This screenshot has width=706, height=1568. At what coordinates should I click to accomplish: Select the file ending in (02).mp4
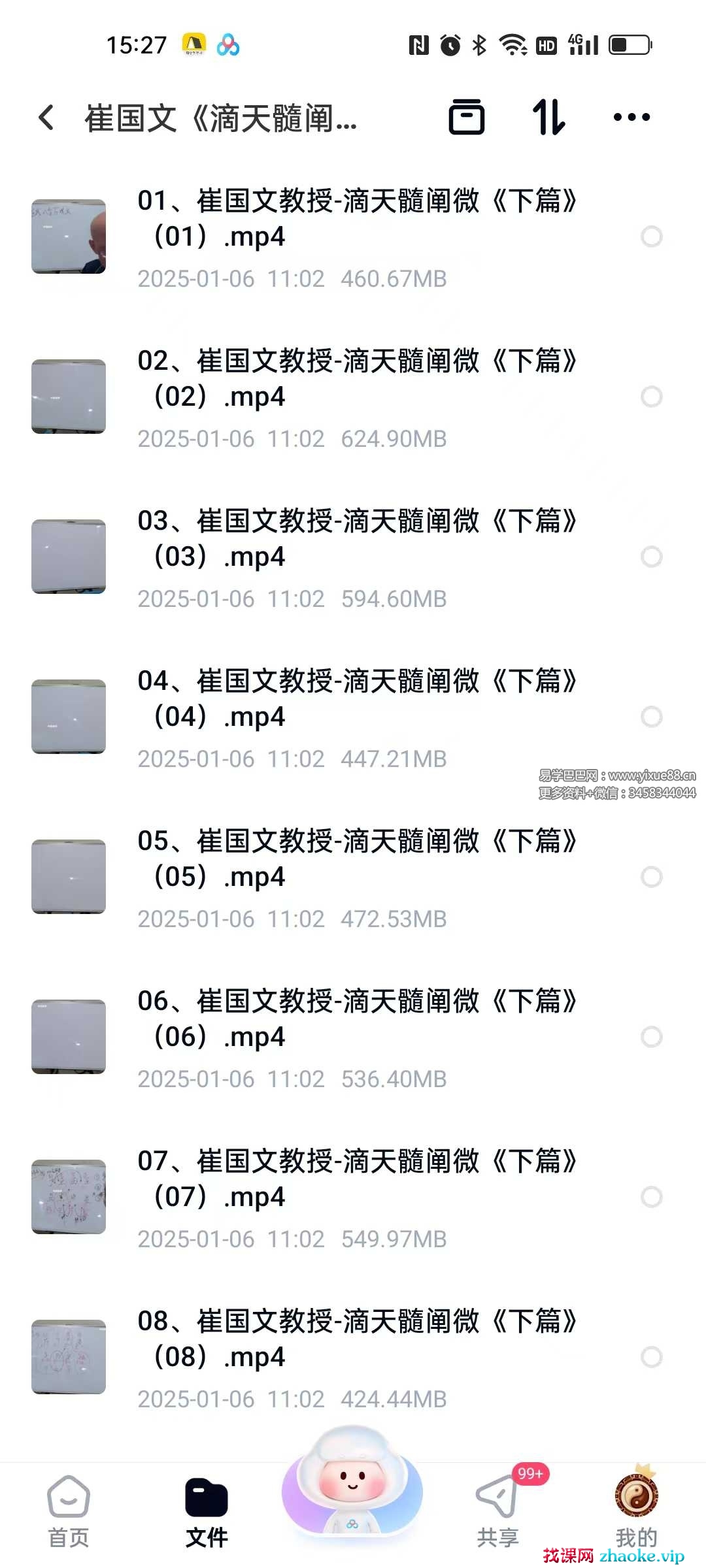651,397
